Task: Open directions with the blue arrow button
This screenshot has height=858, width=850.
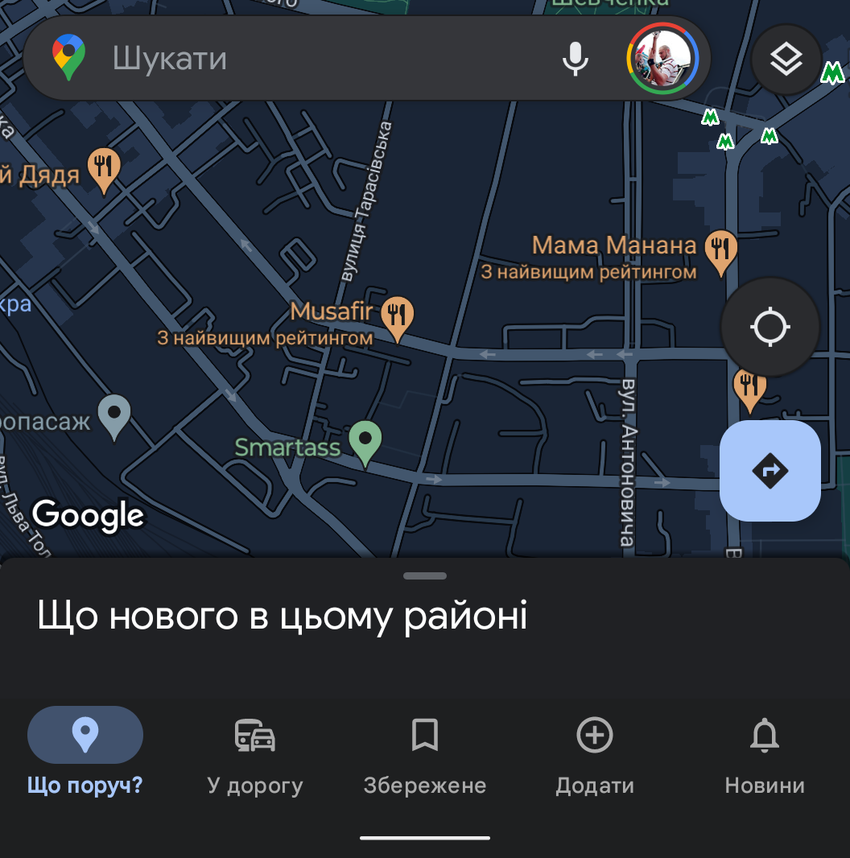Action: pyautogui.click(x=770, y=471)
